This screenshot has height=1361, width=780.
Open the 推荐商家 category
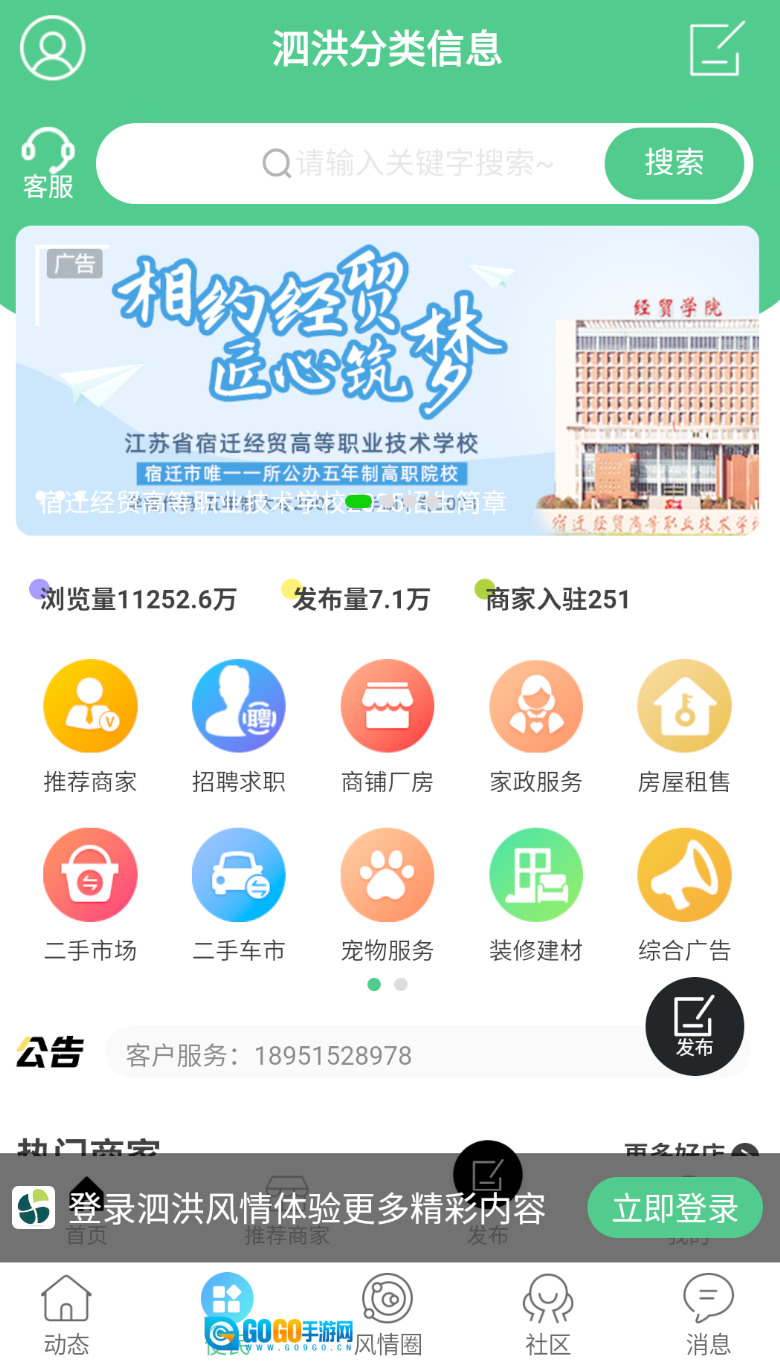tap(90, 724)
